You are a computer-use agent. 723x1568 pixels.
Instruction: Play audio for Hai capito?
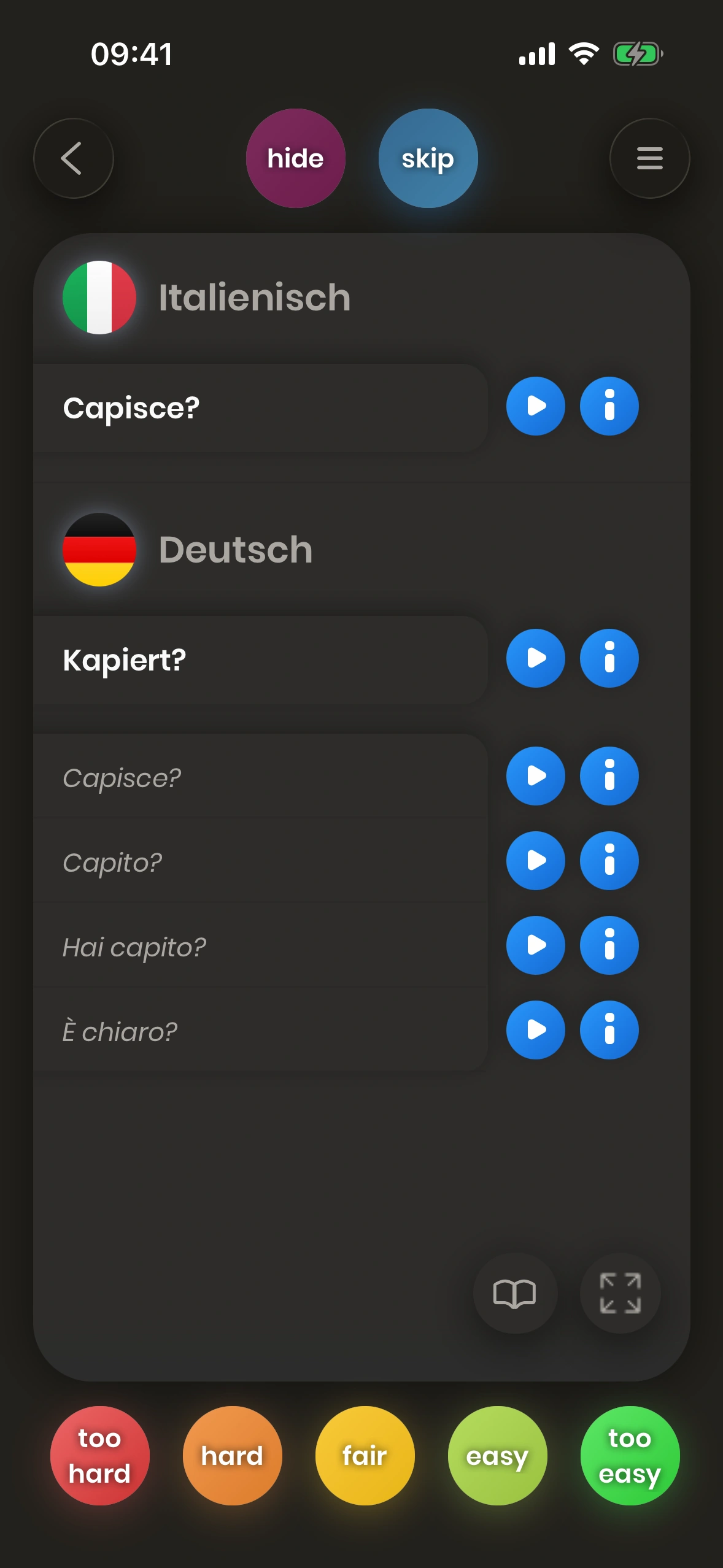pyautogui.click(x=535, y=945)
